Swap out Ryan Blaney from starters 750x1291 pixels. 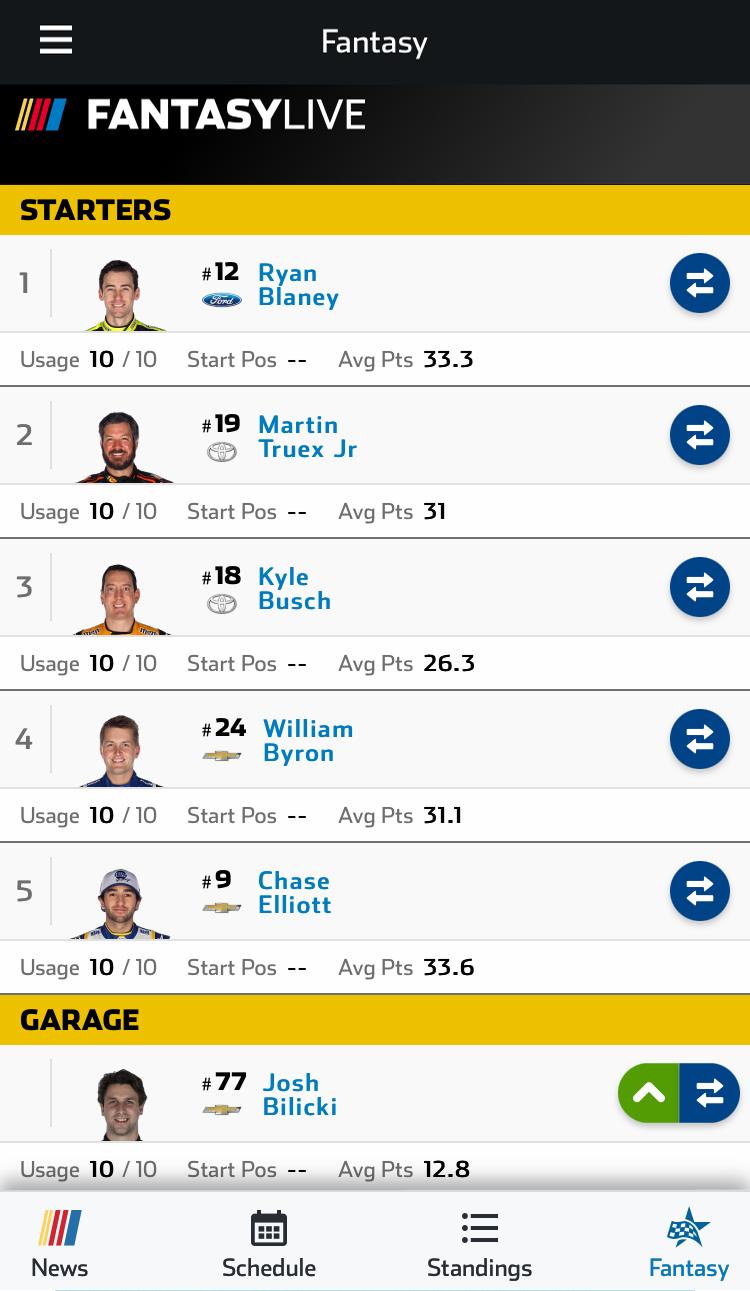coord(699,283)
